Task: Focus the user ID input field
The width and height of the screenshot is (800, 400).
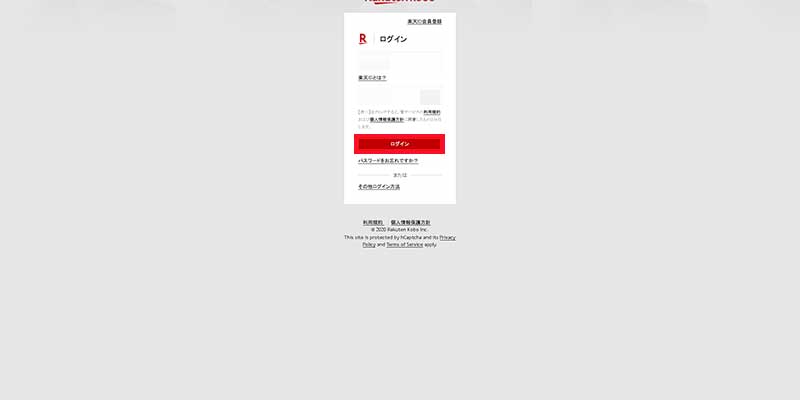Action: (399, 62)
